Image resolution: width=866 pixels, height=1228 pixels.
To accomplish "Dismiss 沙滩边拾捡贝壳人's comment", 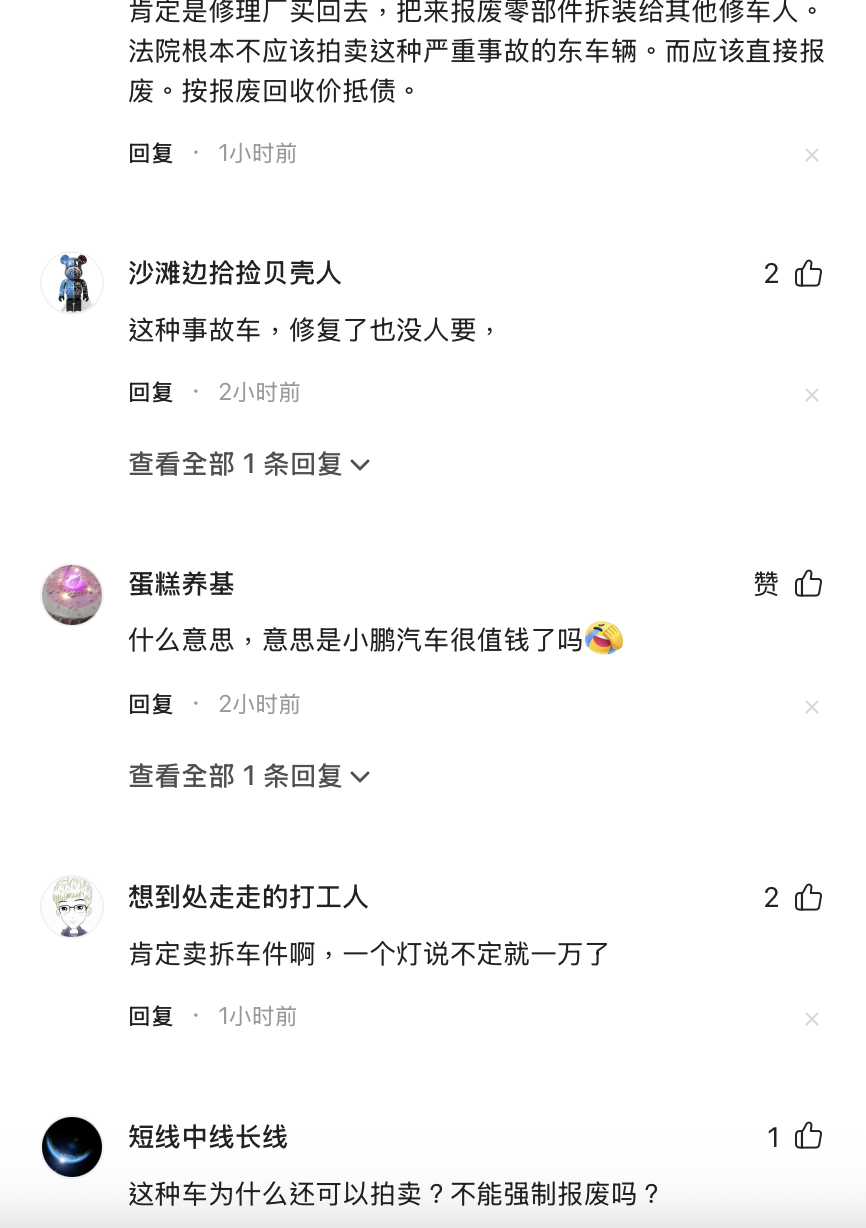I will (812, 395).
